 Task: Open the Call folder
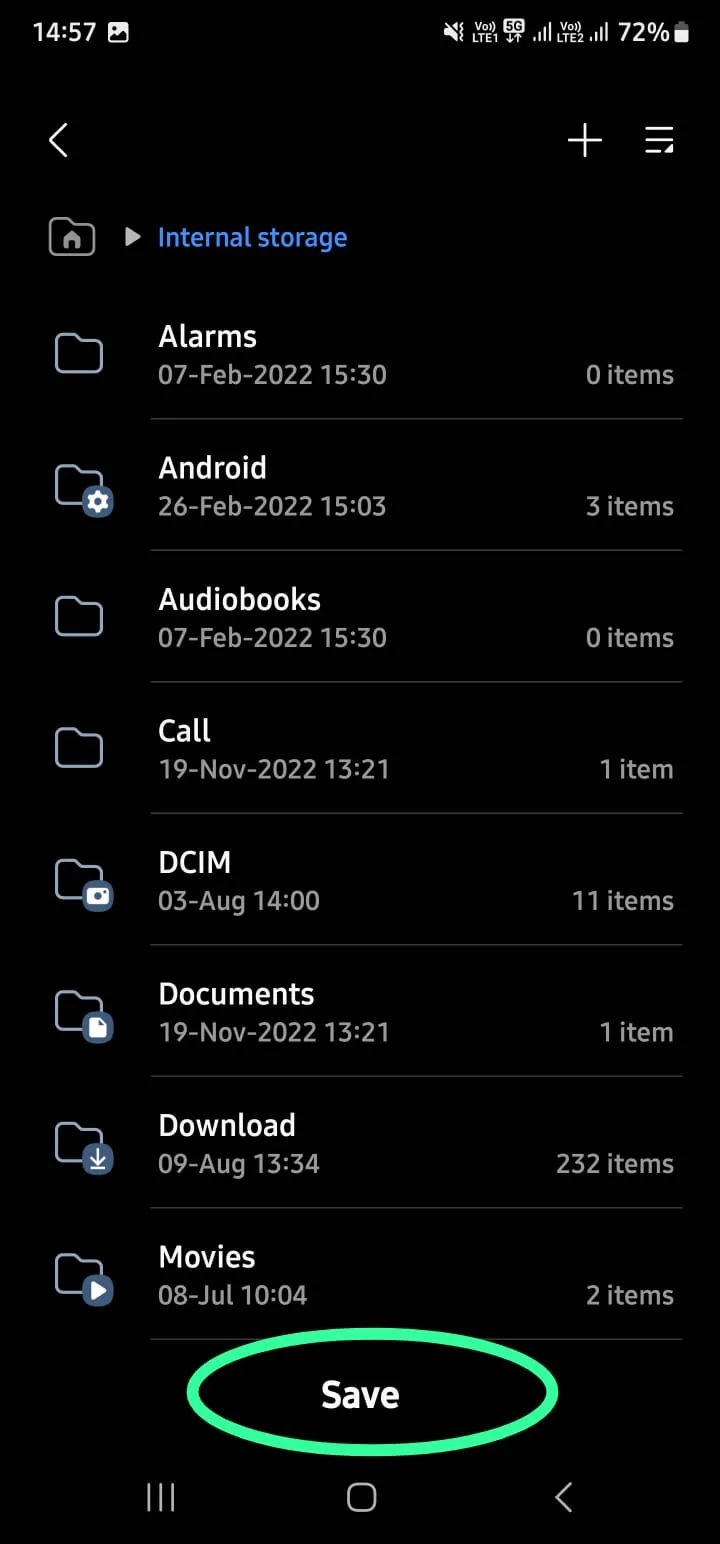click(x=360, y=749)
